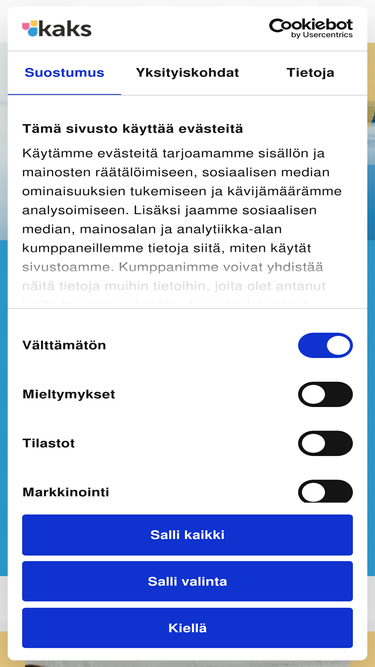Enable the Markkinointi cookies toggle
Image resolution: width=375 pixels, height=667 pixels.
325,491
